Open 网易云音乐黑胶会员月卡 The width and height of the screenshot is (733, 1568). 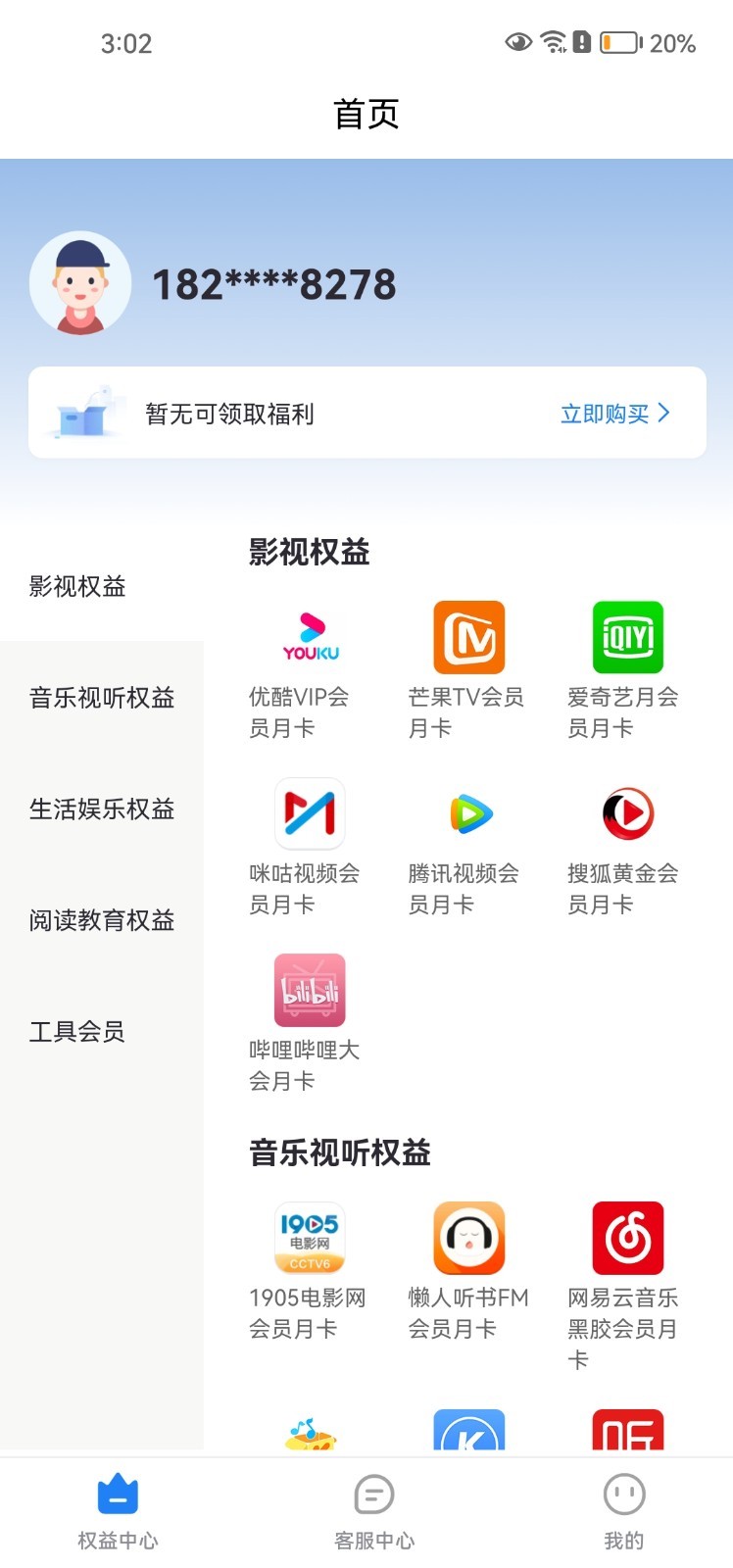click(627, 1238)
